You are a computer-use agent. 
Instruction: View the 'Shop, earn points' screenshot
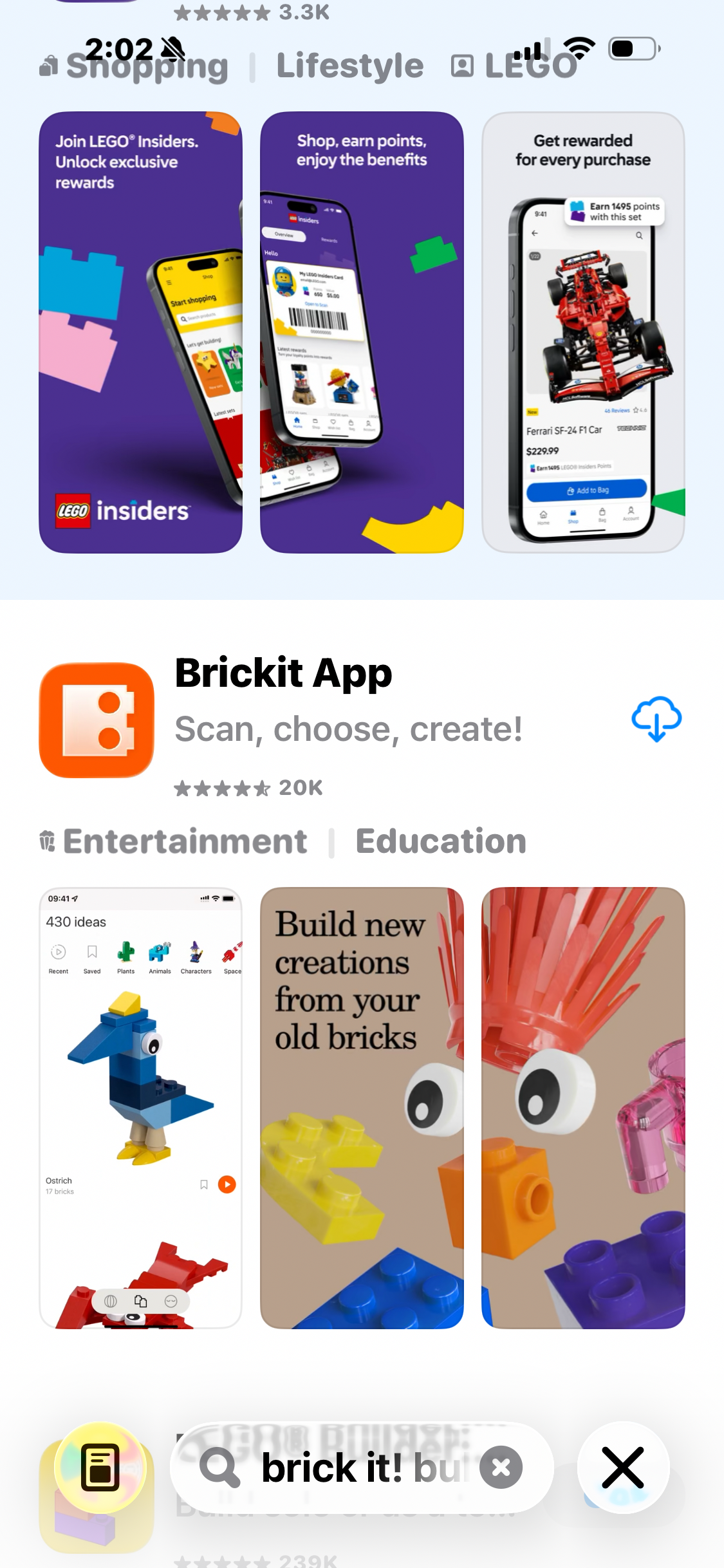(362, 332)
